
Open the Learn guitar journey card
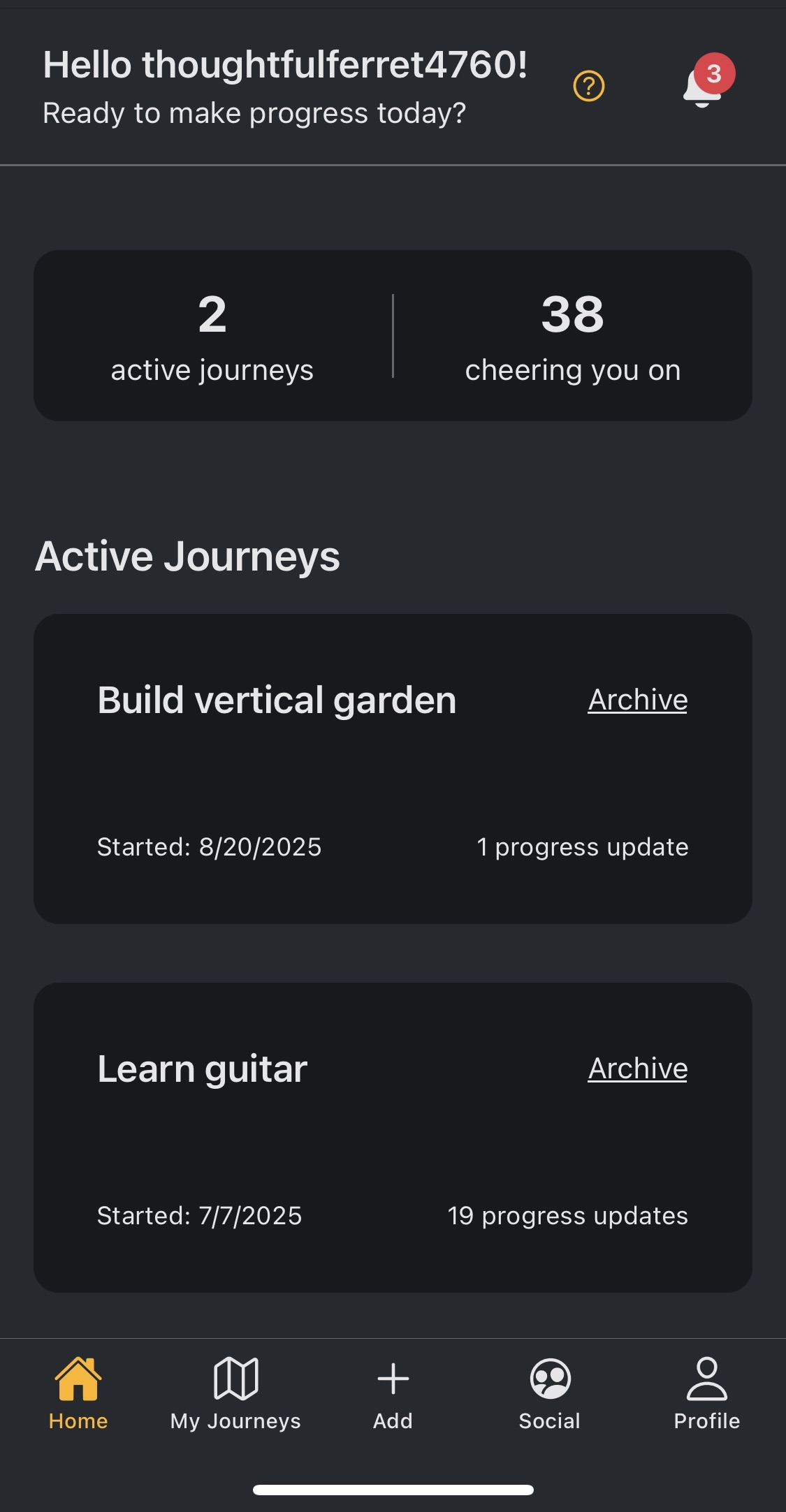click(203, 1068)
